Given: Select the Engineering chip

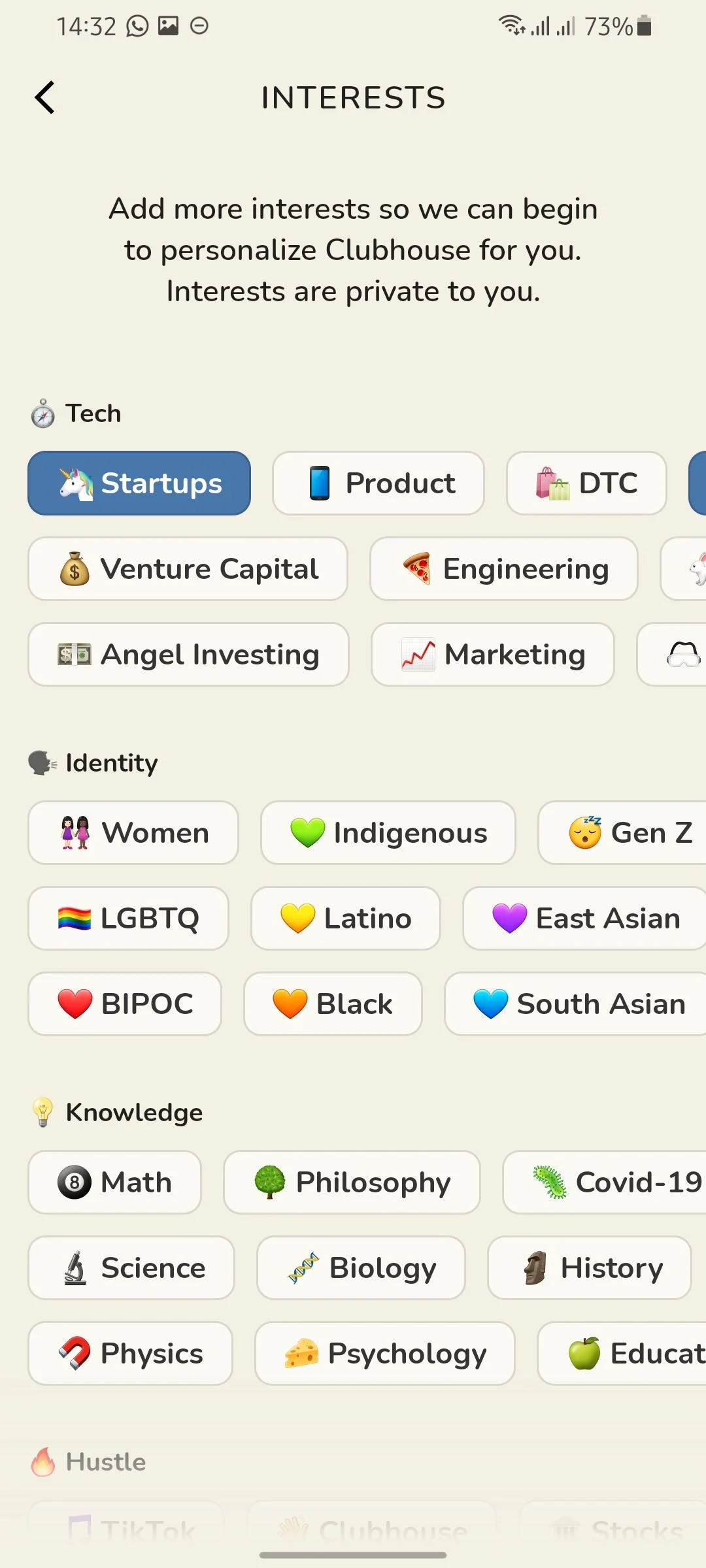Looking at the screenshot, I should coord(504,569).
